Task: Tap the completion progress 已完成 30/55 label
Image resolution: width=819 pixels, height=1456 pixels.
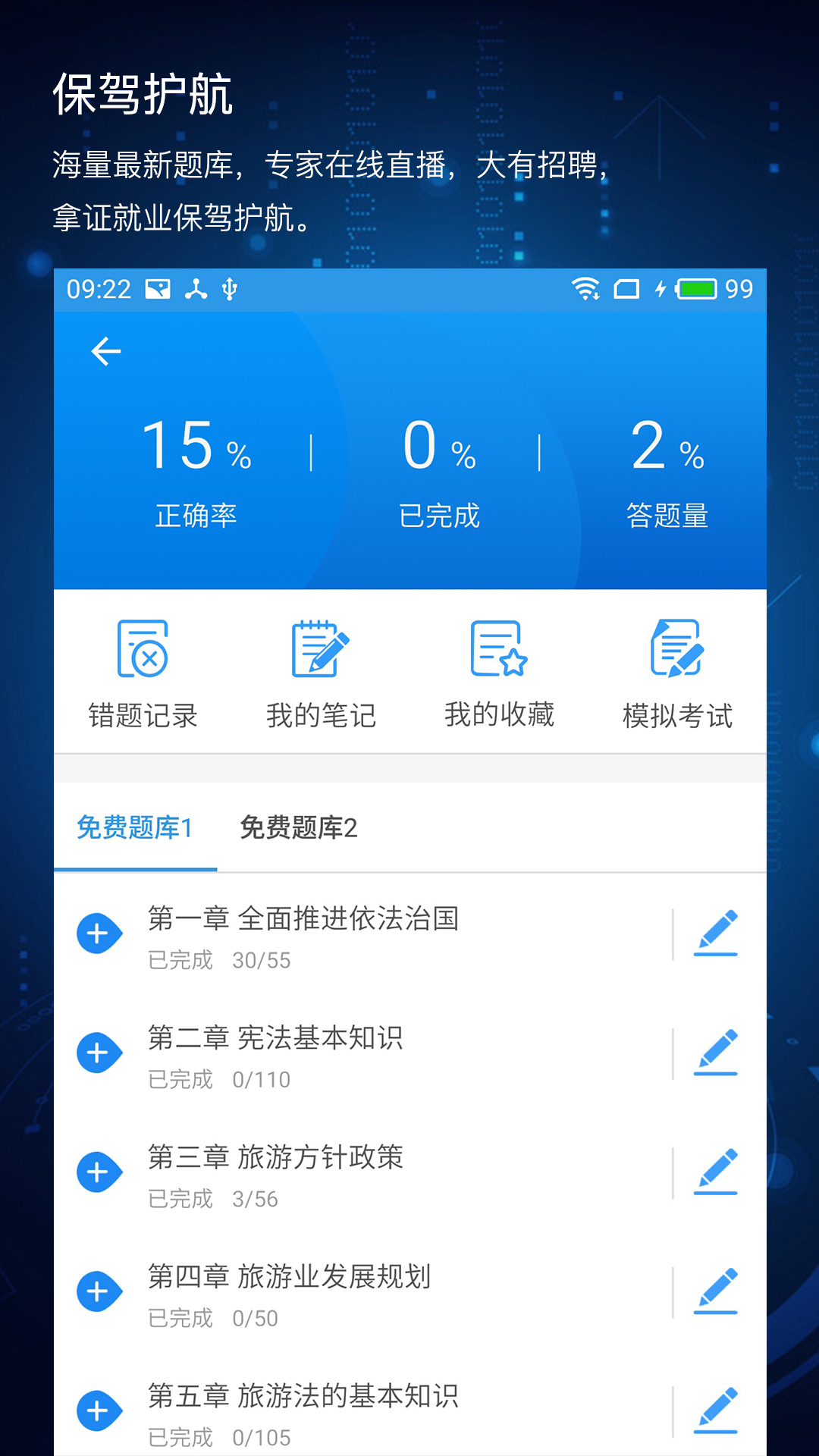Action: click(218, 961)
